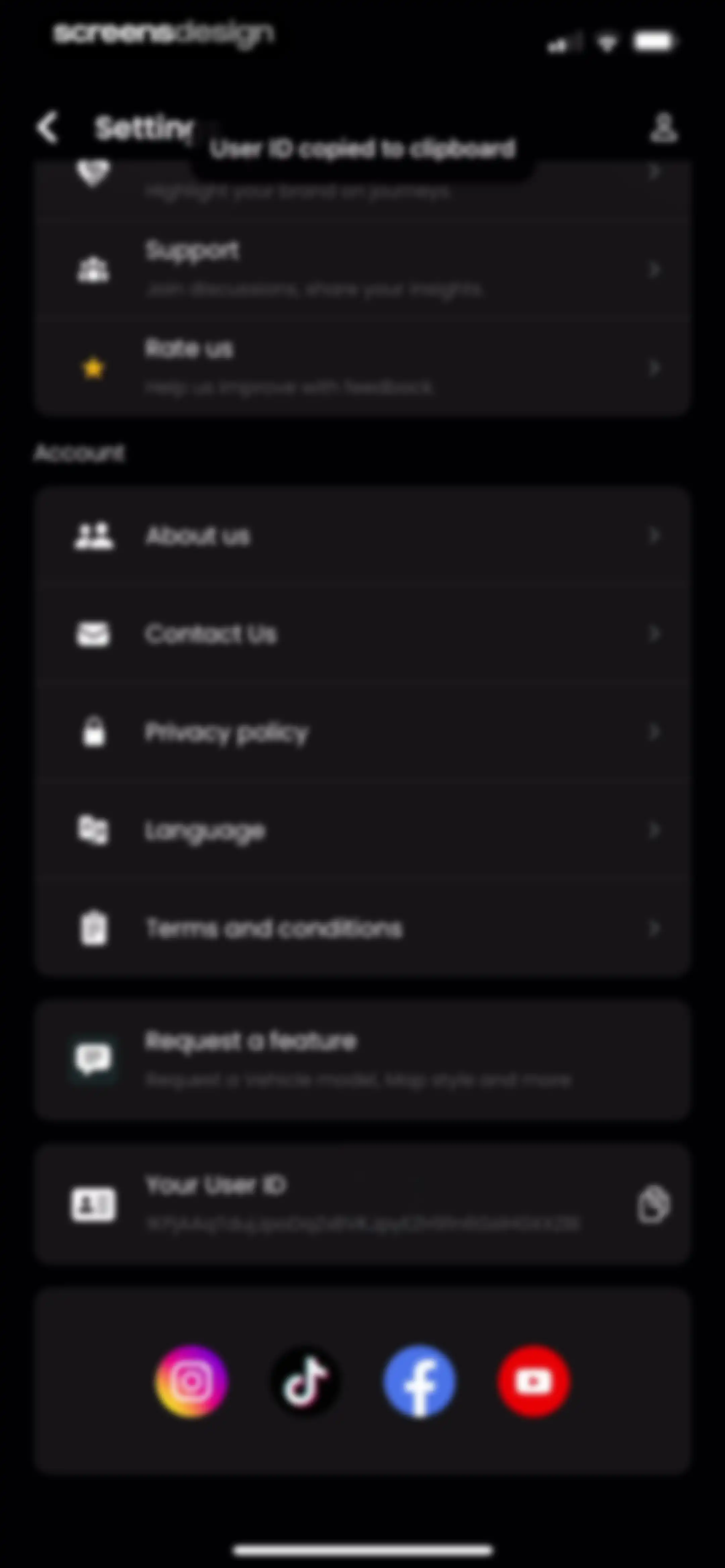The height and width of the screenshot is (1568, 725).
Task: Open the profile icon
Action: (663, 128)
